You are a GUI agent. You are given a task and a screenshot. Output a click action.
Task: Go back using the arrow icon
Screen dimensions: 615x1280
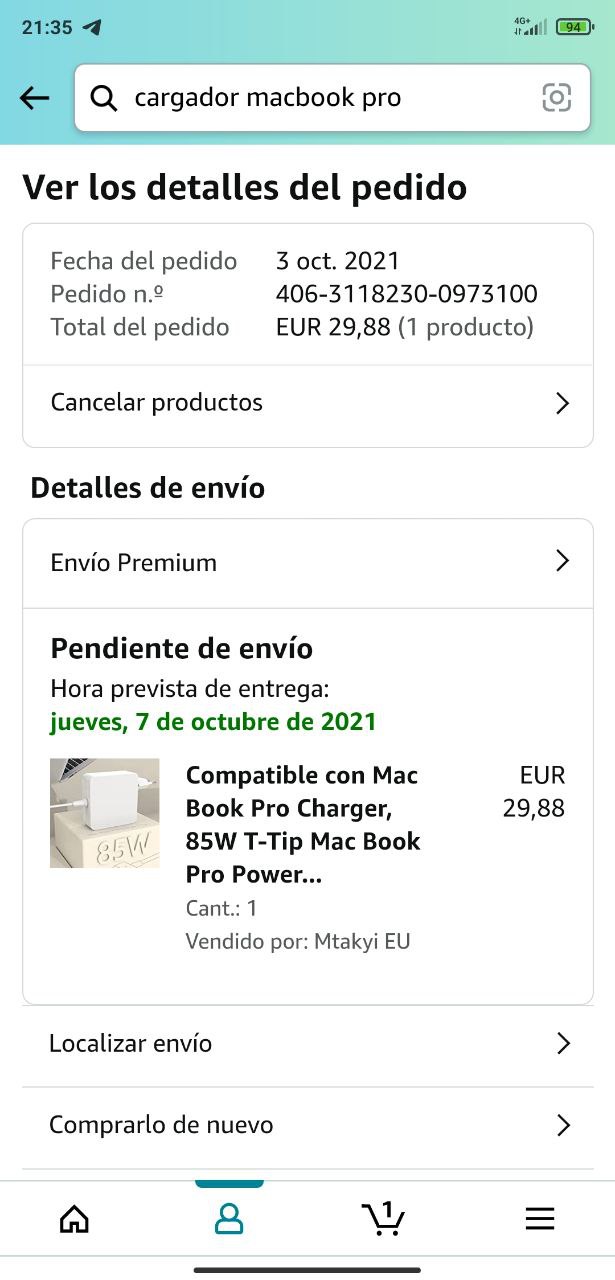[35, 97]
